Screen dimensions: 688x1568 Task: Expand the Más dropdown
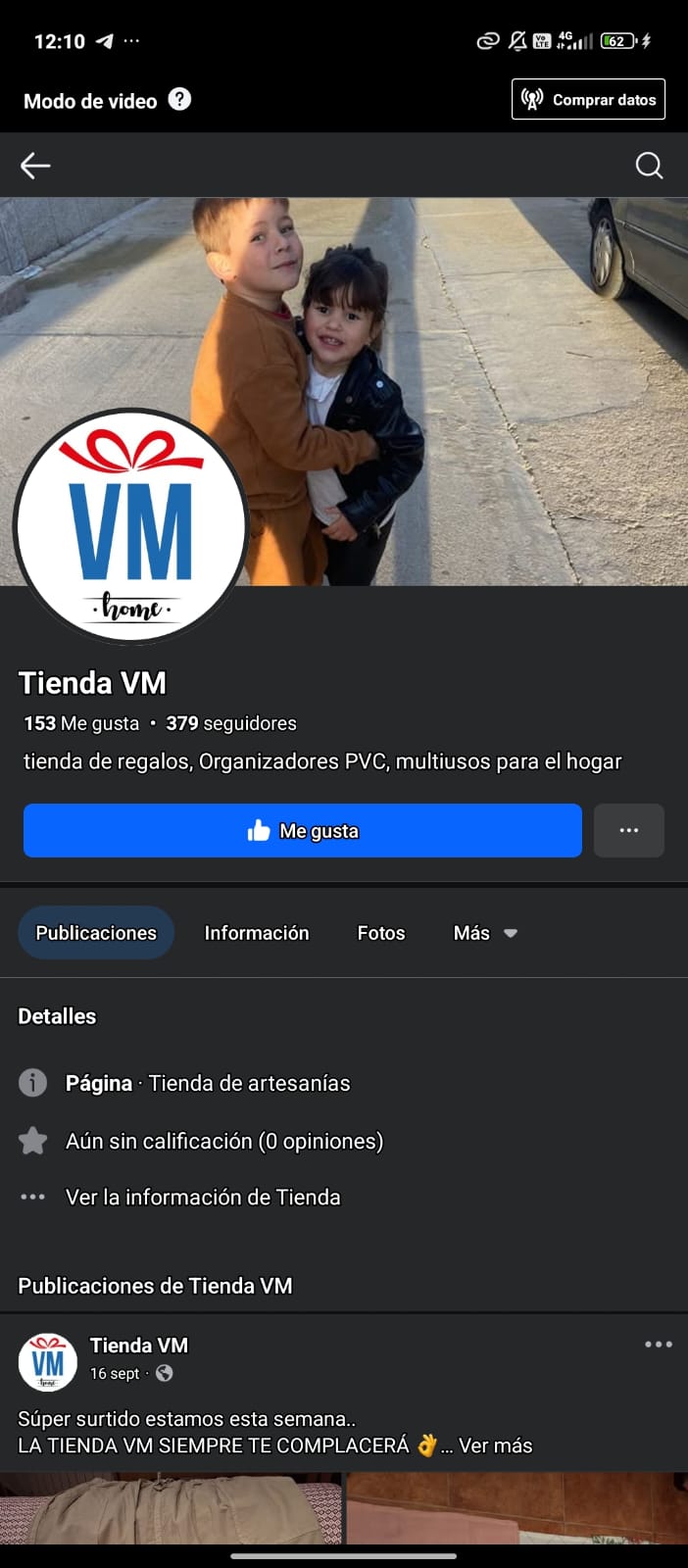485,933
